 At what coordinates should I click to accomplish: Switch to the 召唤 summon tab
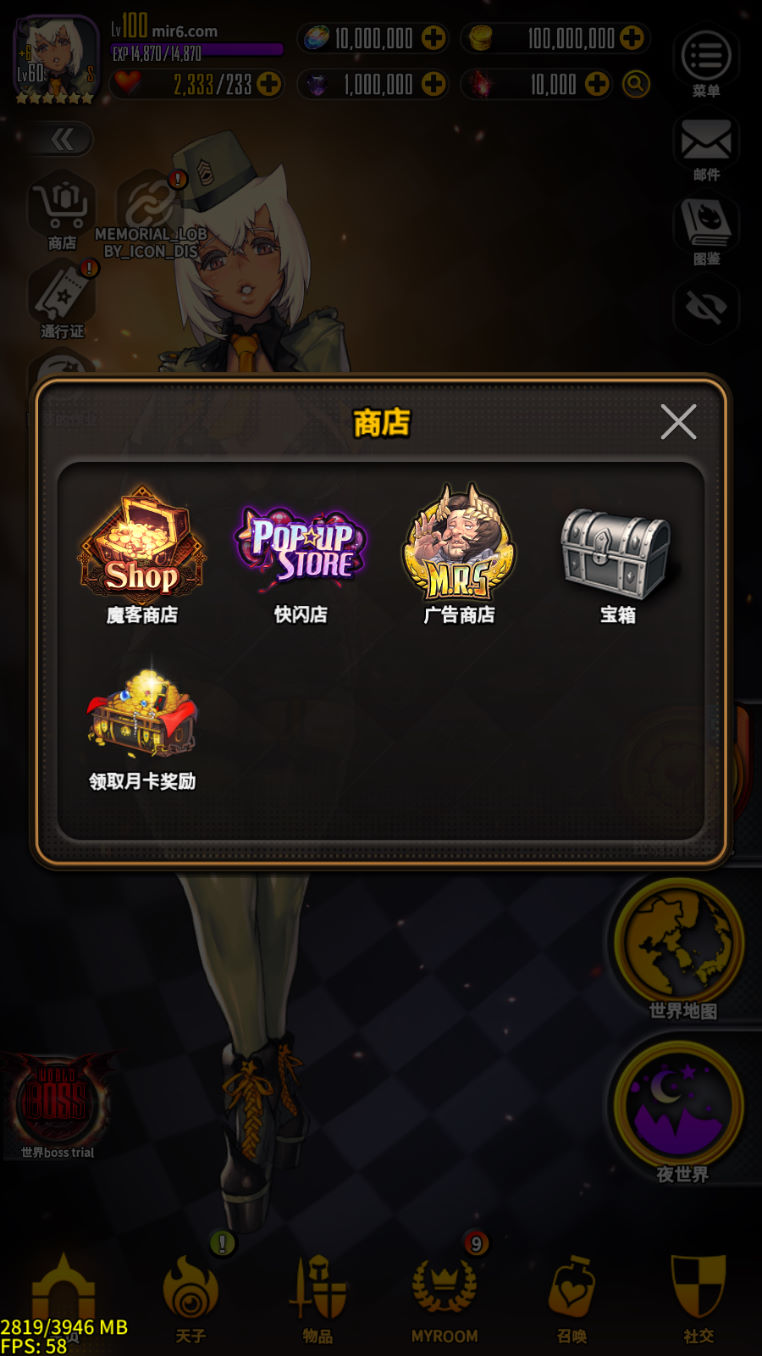572,1295
